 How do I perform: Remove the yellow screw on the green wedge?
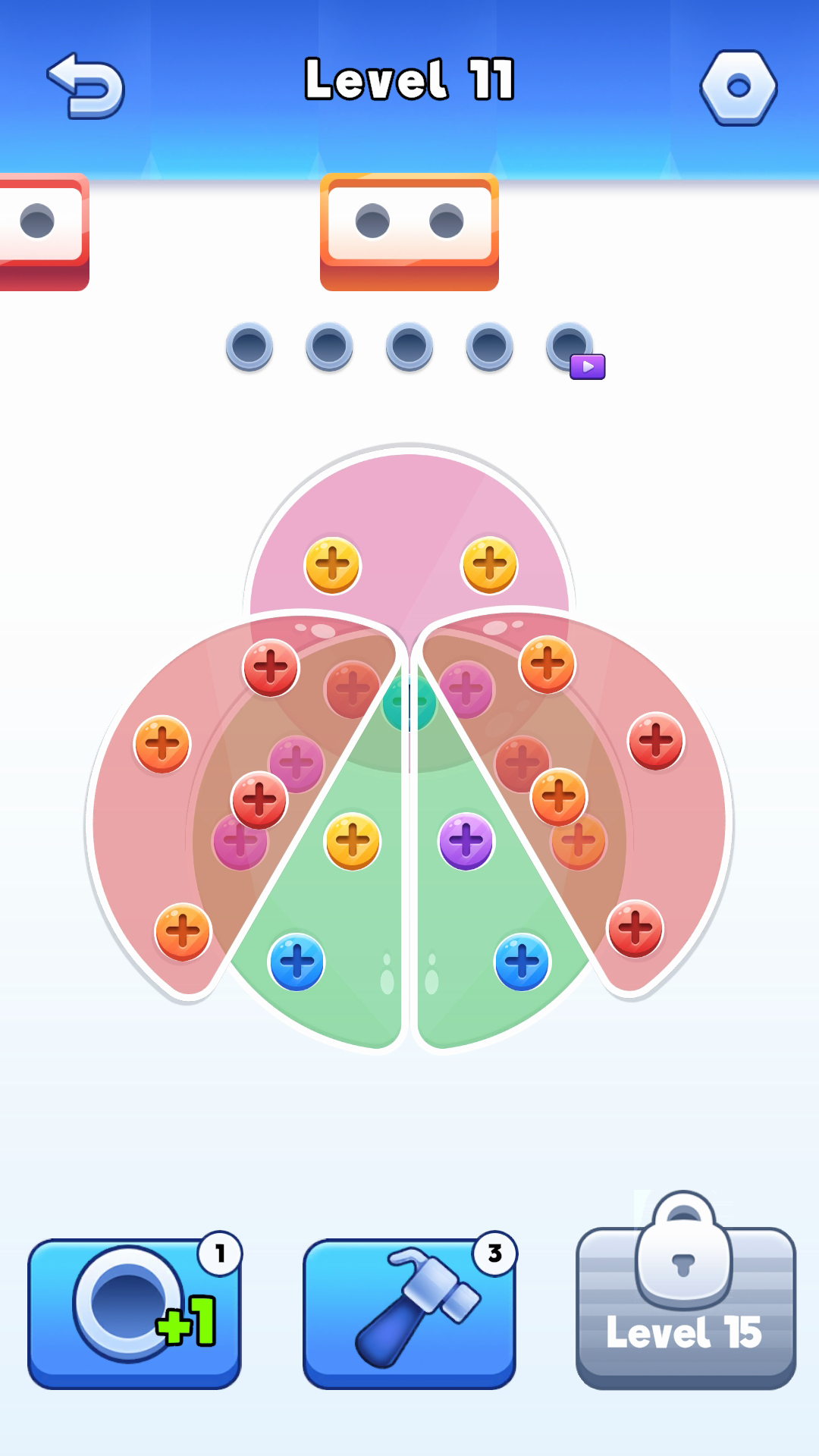353,841
